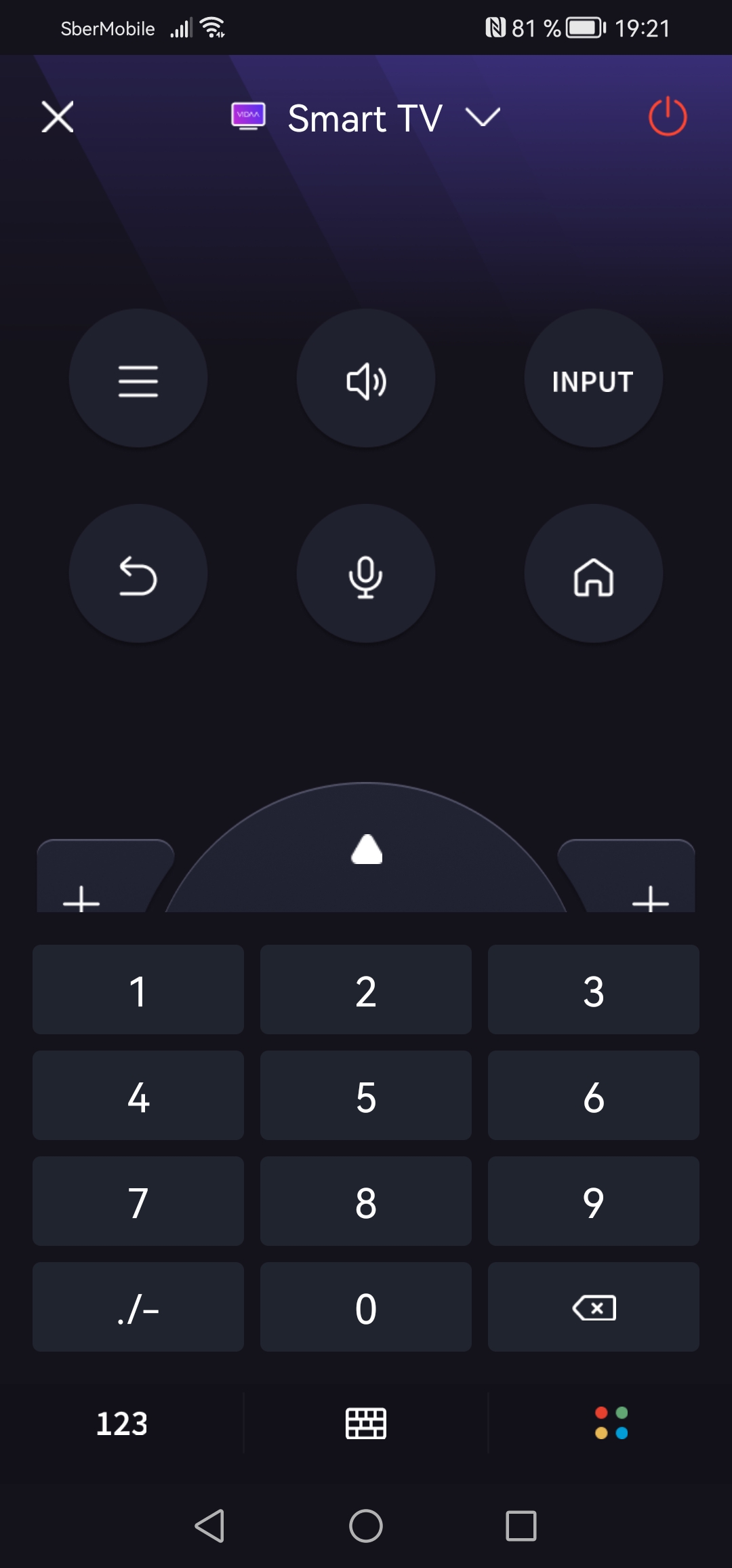Tap the ./– key

point(138,1307)
